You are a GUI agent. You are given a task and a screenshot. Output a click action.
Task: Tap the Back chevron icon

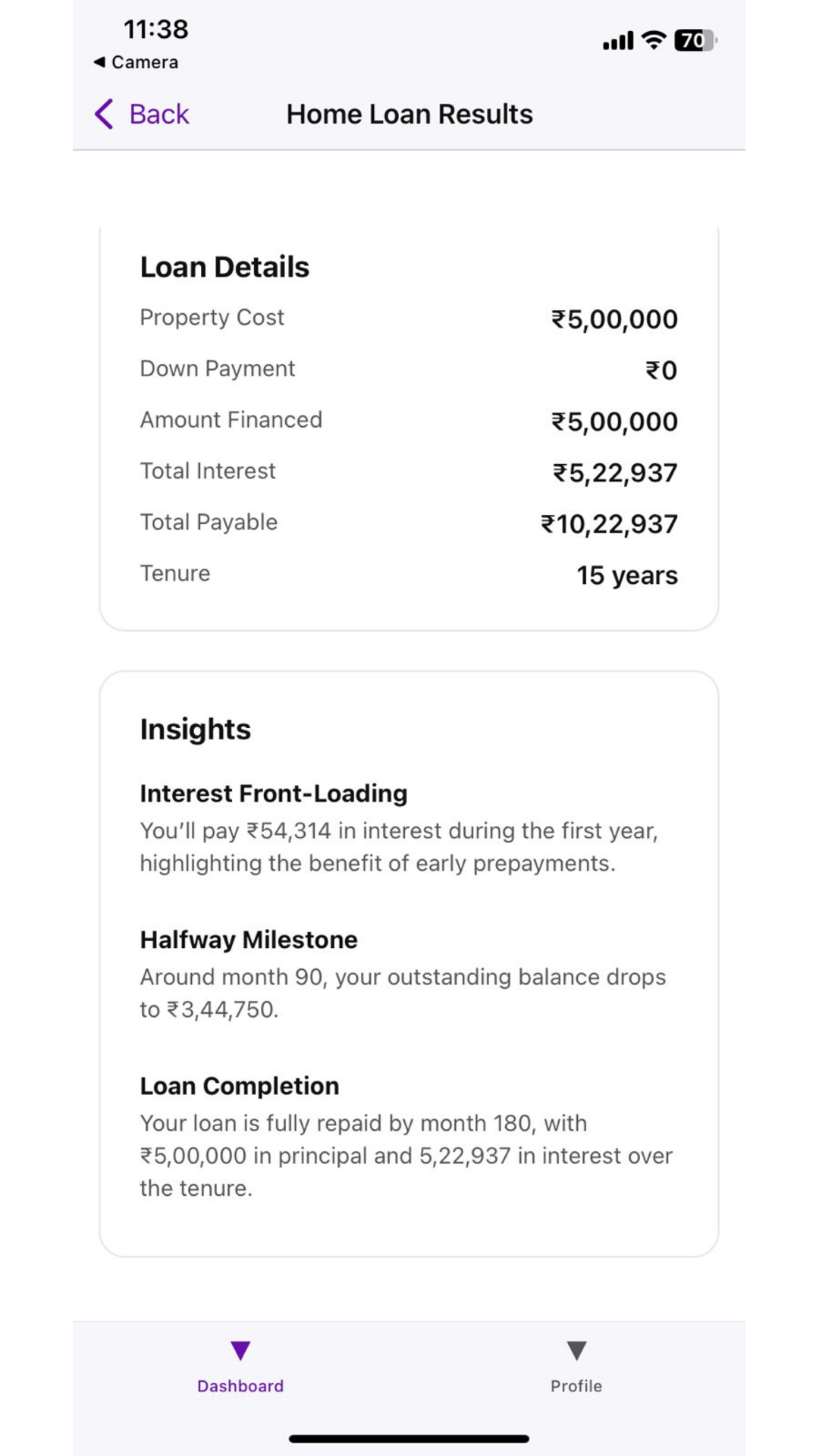(105, 115)
